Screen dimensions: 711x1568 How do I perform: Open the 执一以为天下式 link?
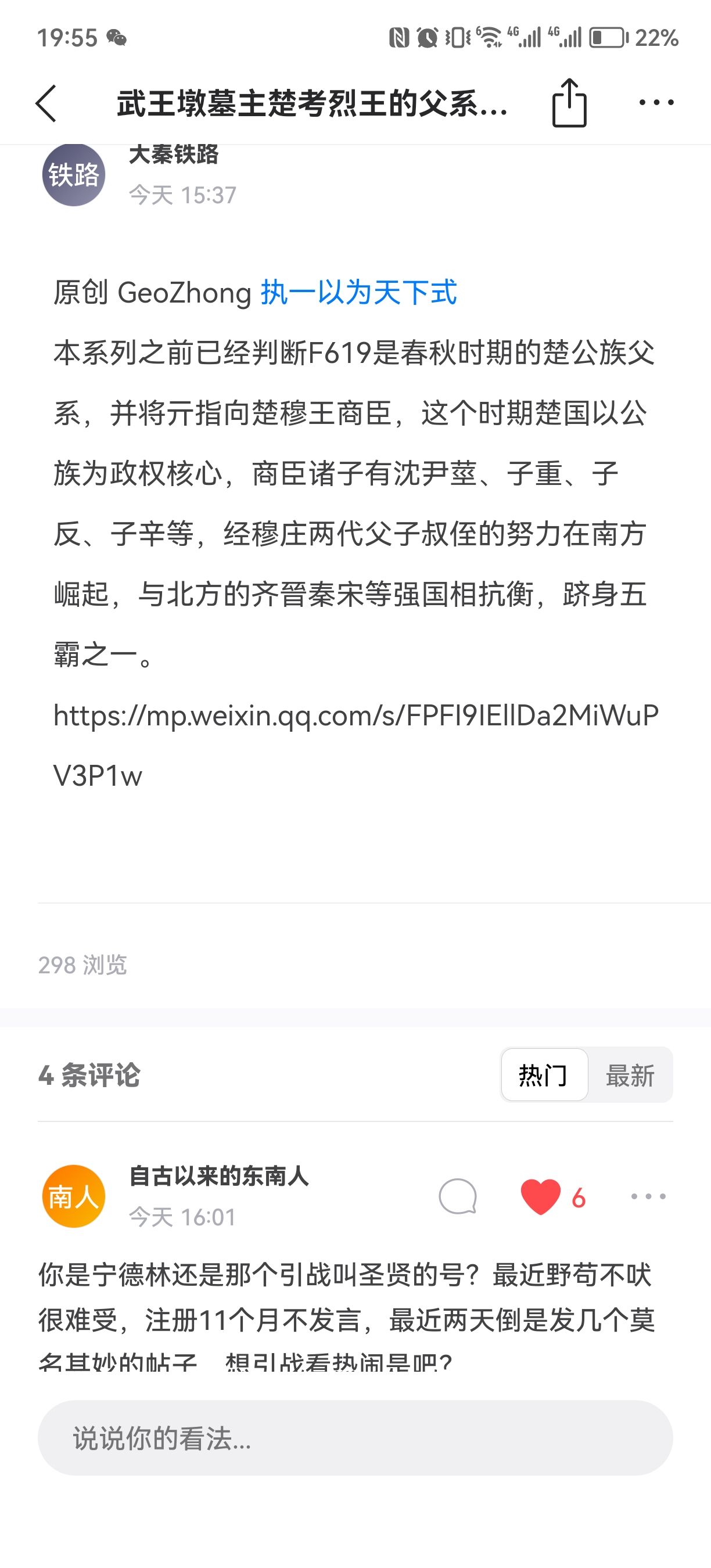358,293
